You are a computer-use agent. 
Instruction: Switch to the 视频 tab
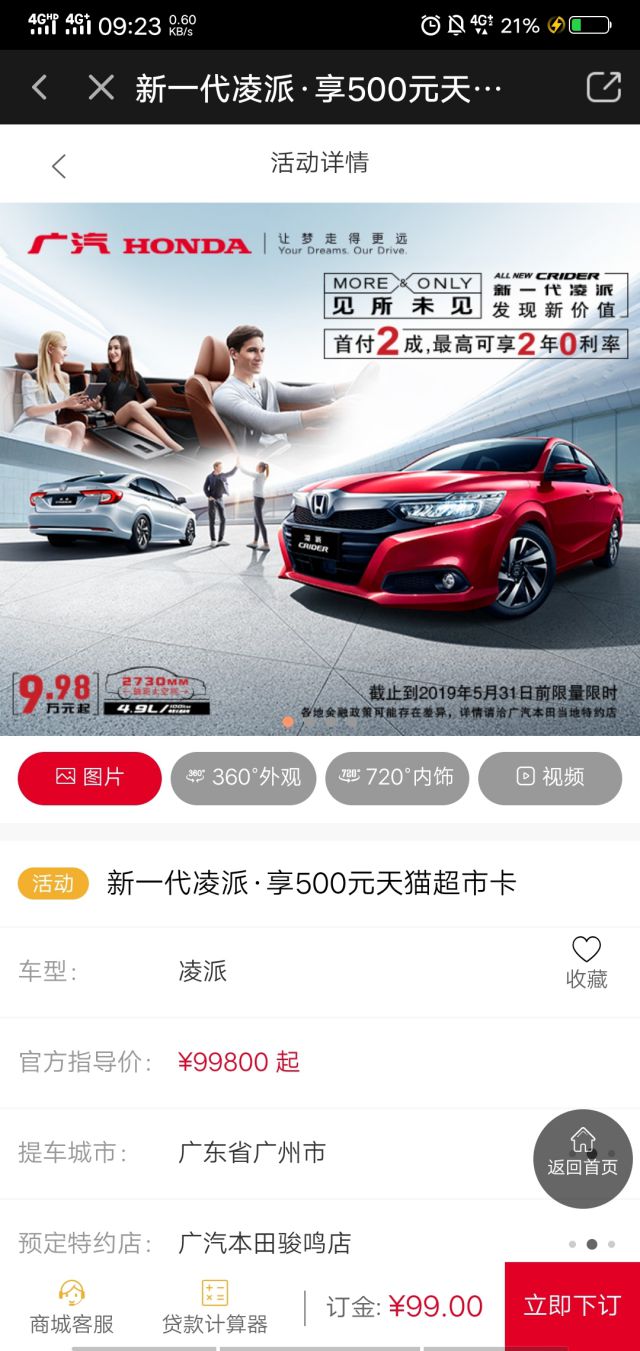point(550,777)
